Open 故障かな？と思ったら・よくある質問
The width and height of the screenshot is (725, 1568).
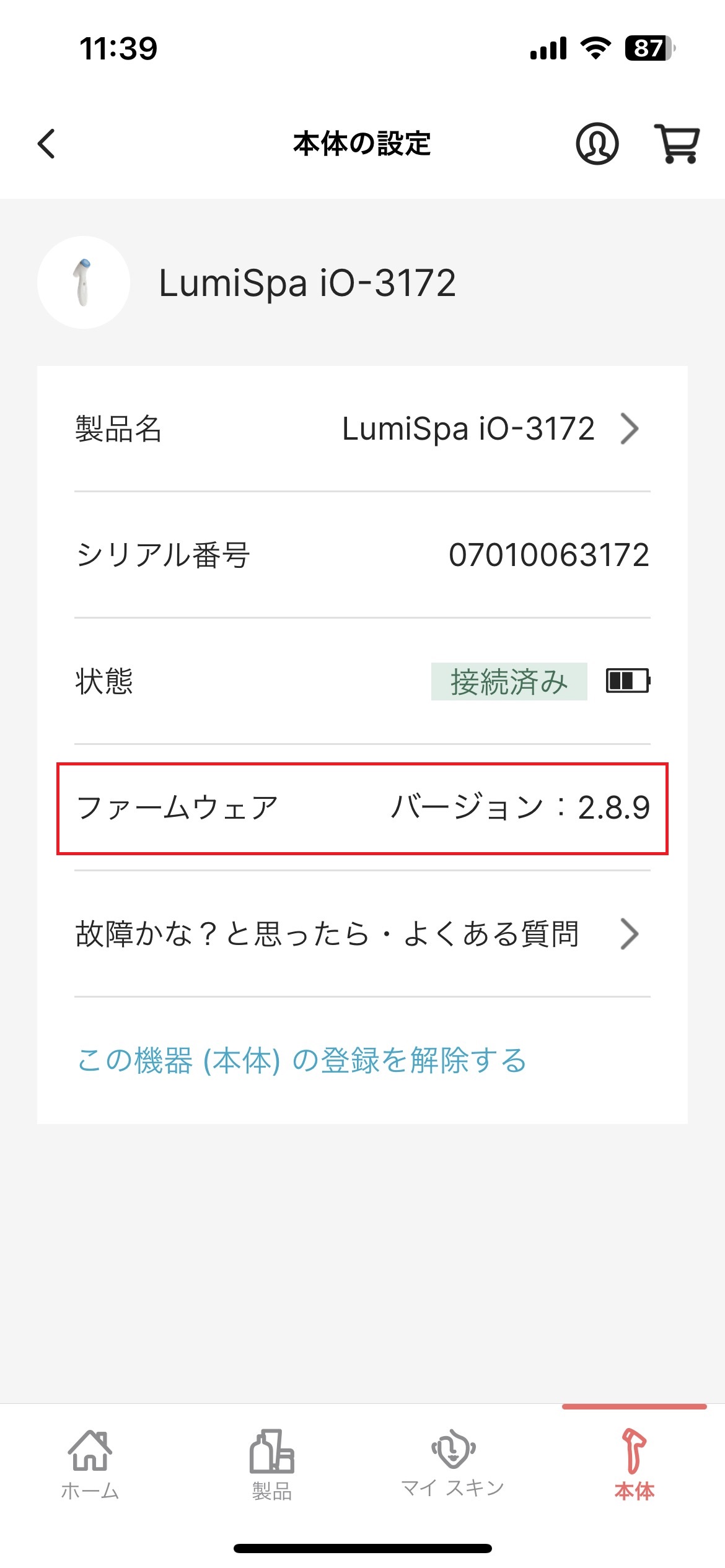362,933
